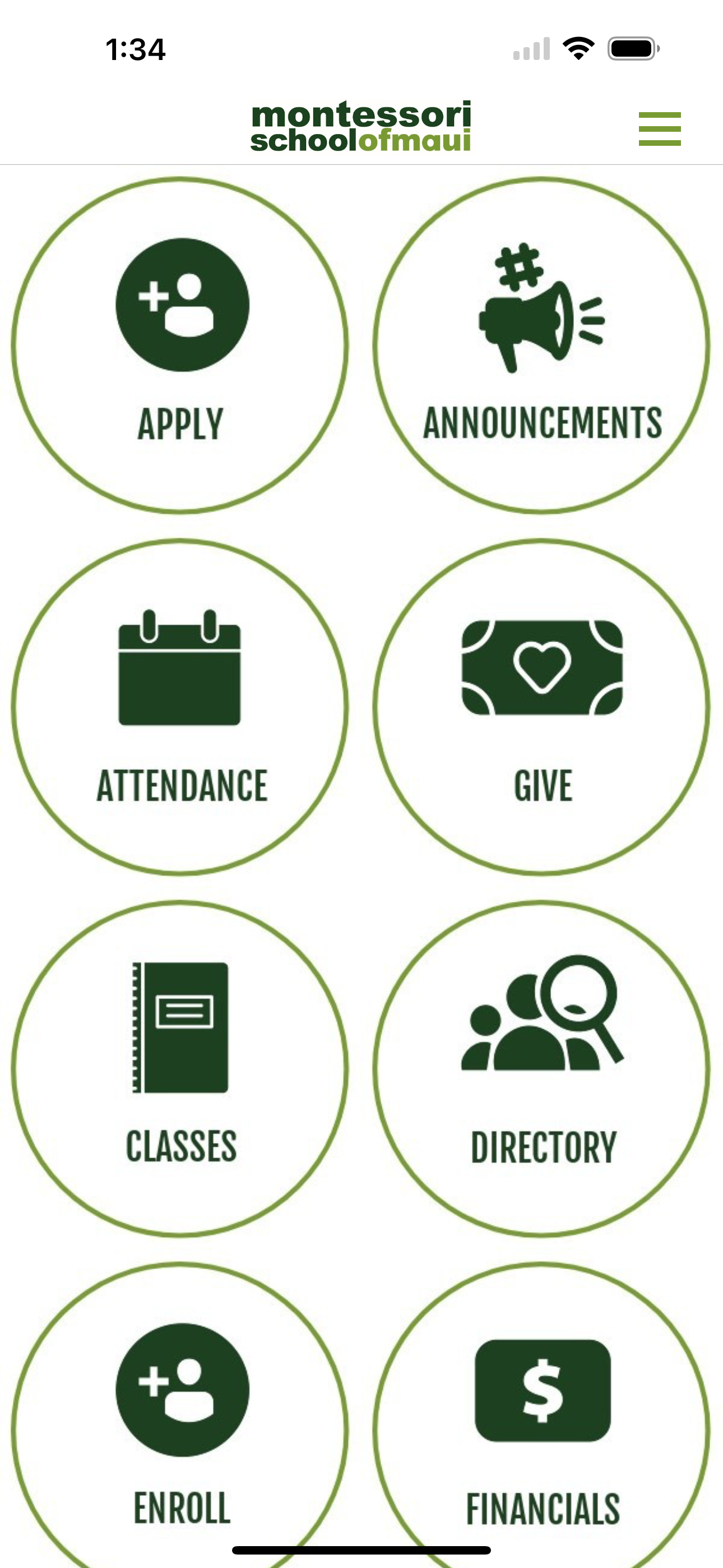Click the Montessori School of Maui logo
Viewport: 723px width, 1568px height.
pos(361,128)
